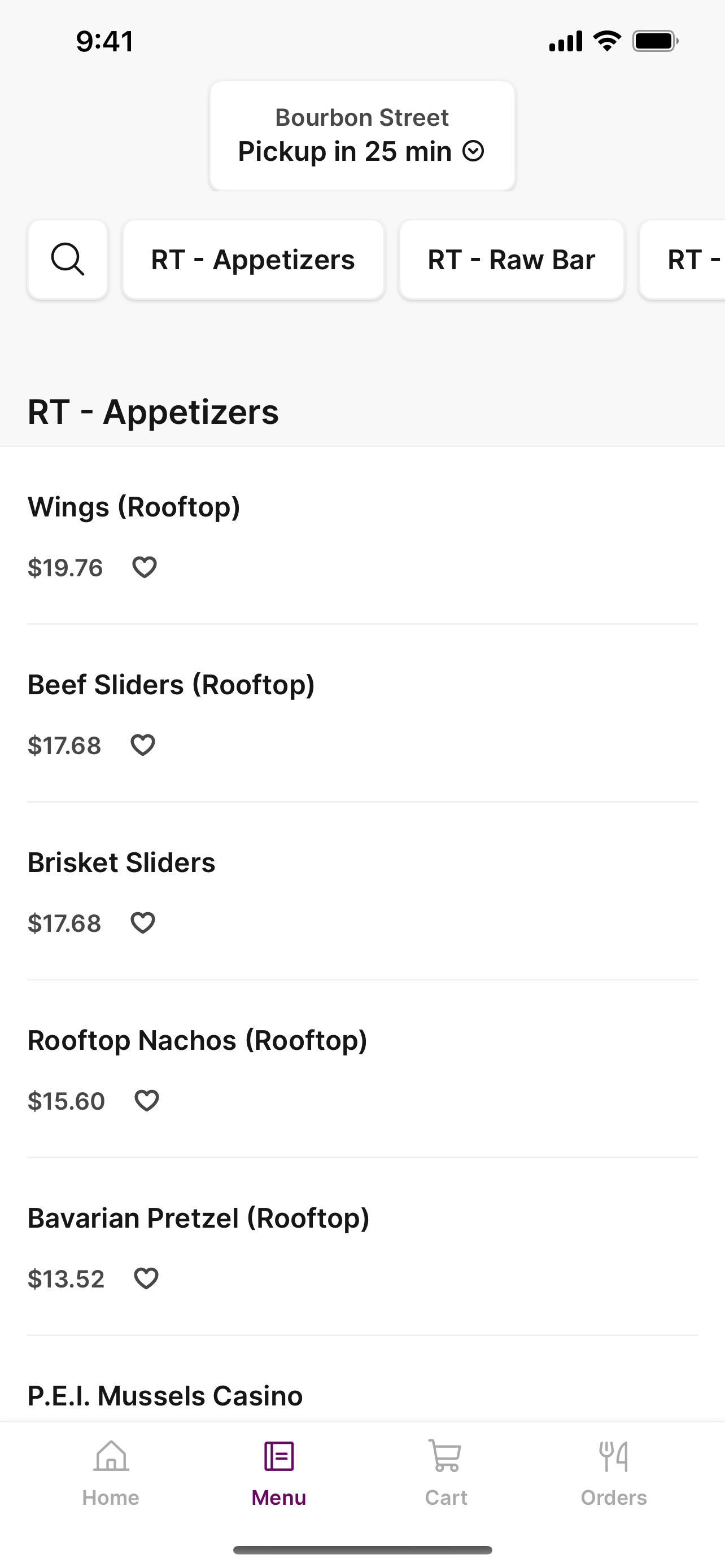Go to the Cart tab
Viewport: 725px width, 1568px height.
(x=446, y=1473)
